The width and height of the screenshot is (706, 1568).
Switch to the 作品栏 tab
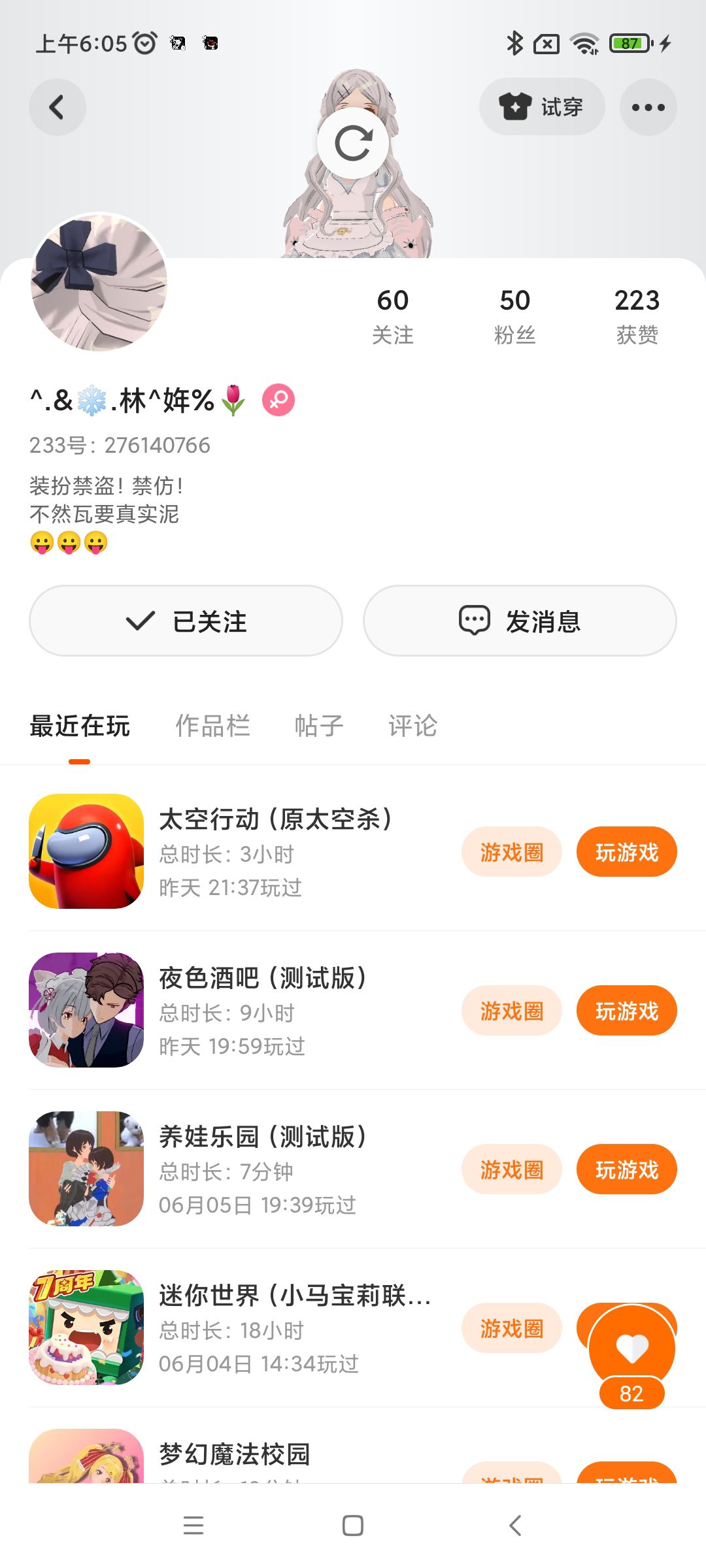click(212, 726)
